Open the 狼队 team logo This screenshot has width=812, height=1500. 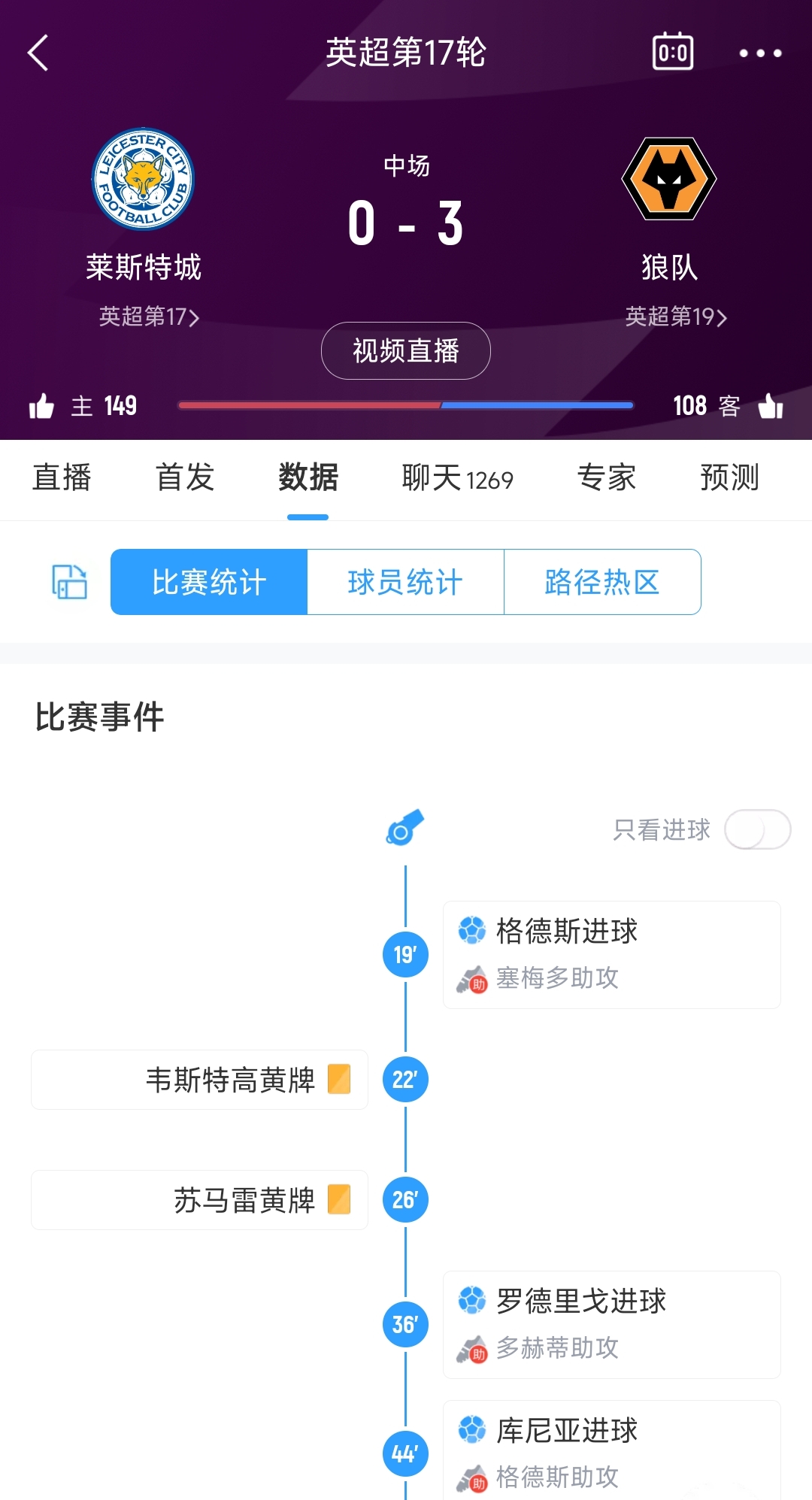669,179
